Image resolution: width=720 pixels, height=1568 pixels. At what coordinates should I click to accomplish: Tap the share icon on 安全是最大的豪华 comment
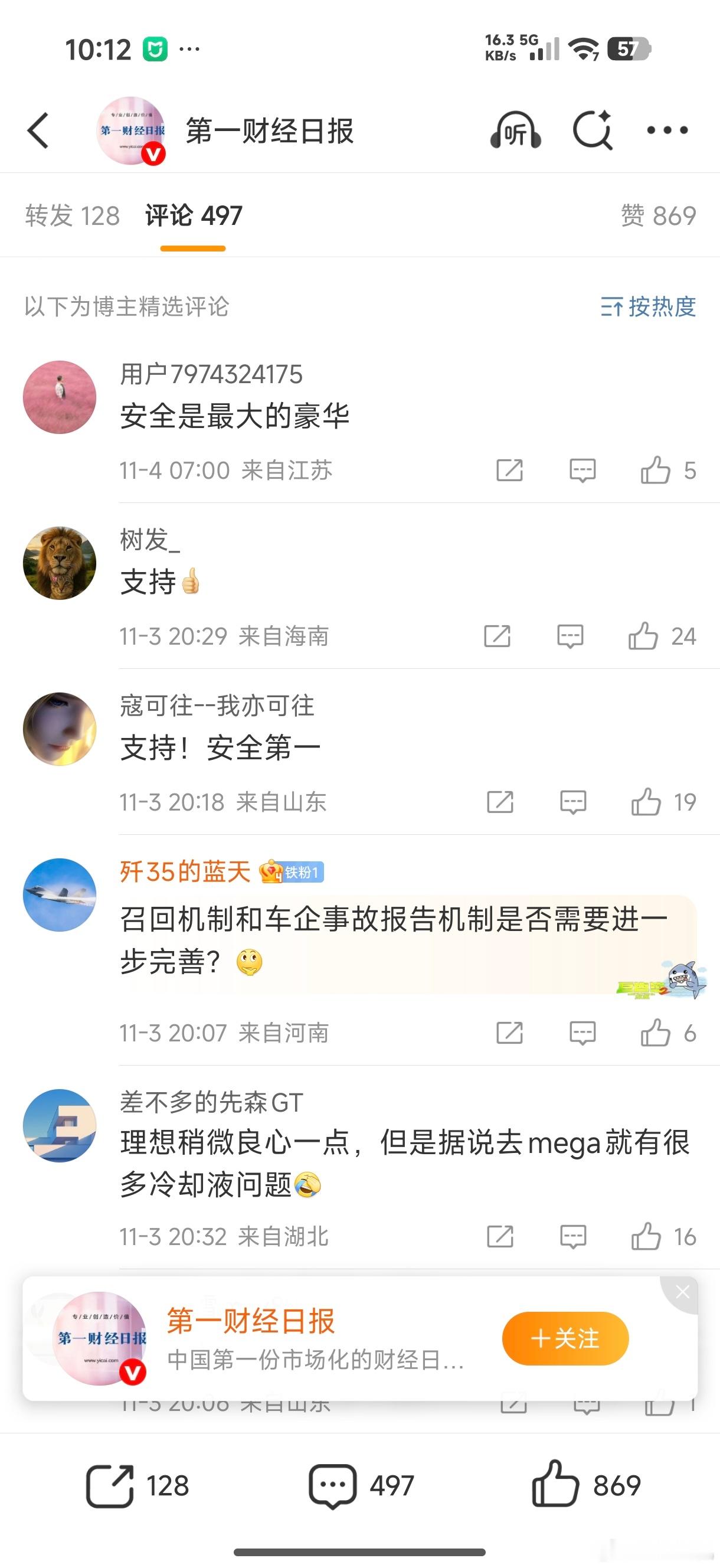[511, 469]
